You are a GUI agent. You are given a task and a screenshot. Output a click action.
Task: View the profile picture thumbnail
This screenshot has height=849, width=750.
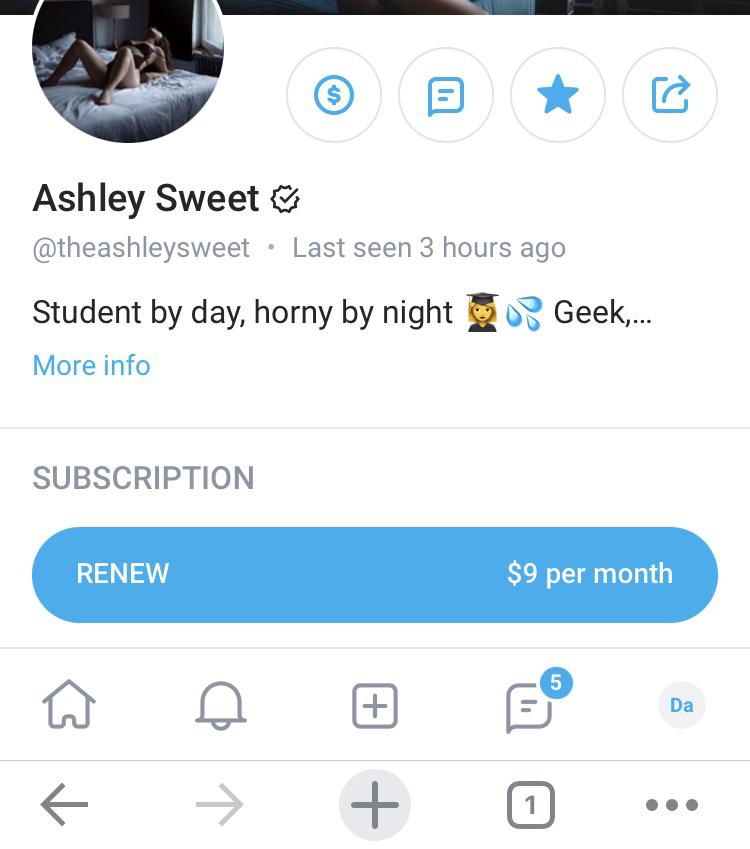pos(127,70)
